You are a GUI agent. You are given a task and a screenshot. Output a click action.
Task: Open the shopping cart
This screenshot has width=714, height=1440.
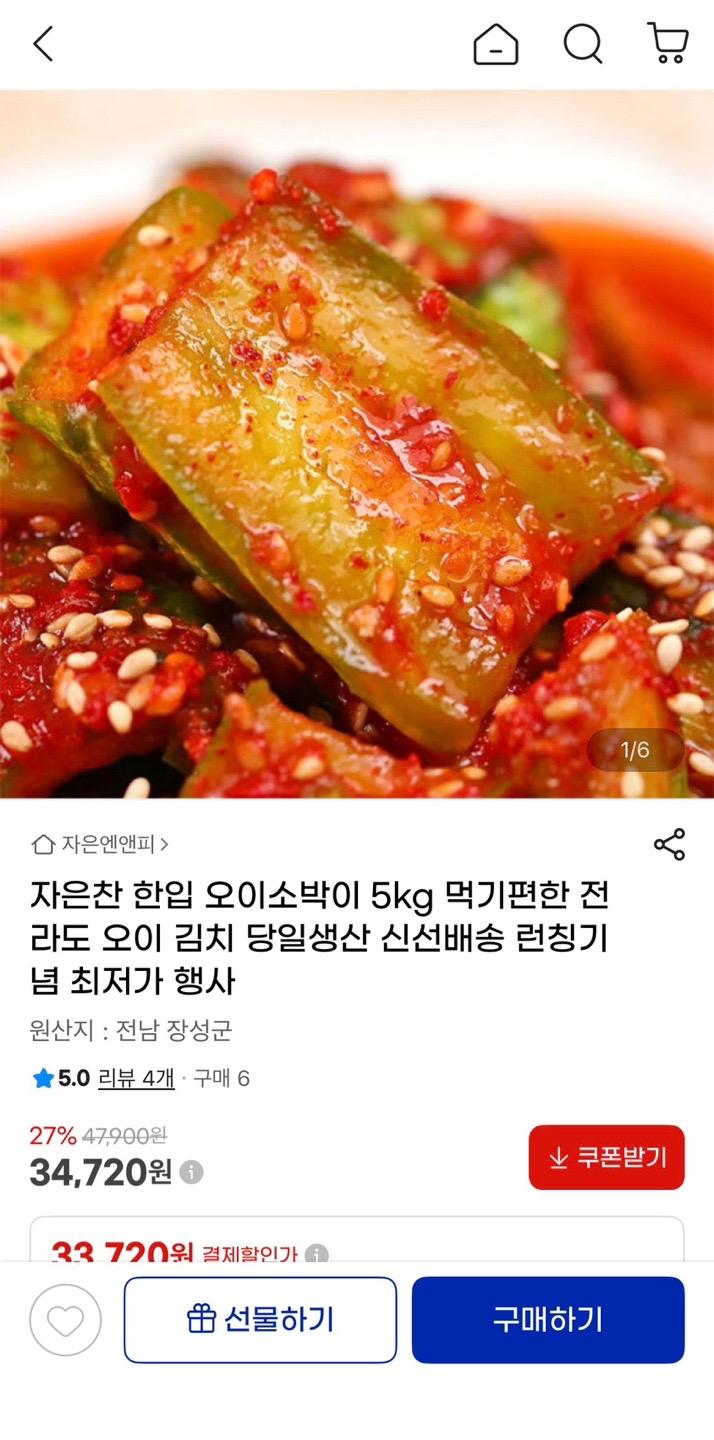click(x=668, y=44)
